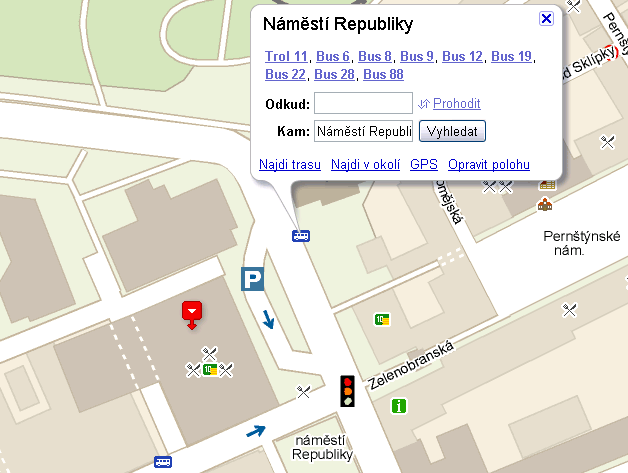The image size is (628, 473).
Task: Open the GPS link
Action: 424,164
